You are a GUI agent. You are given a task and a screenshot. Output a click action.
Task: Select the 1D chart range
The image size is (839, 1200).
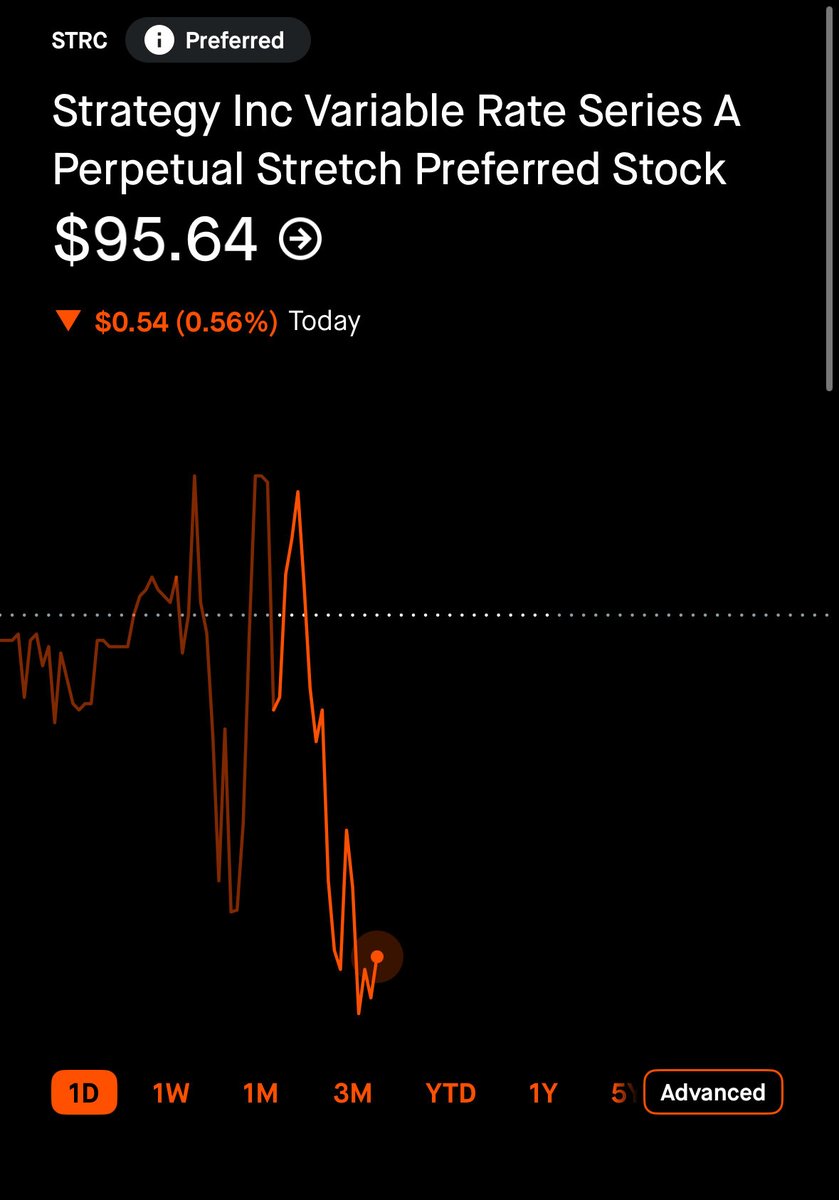(84, 1093)
